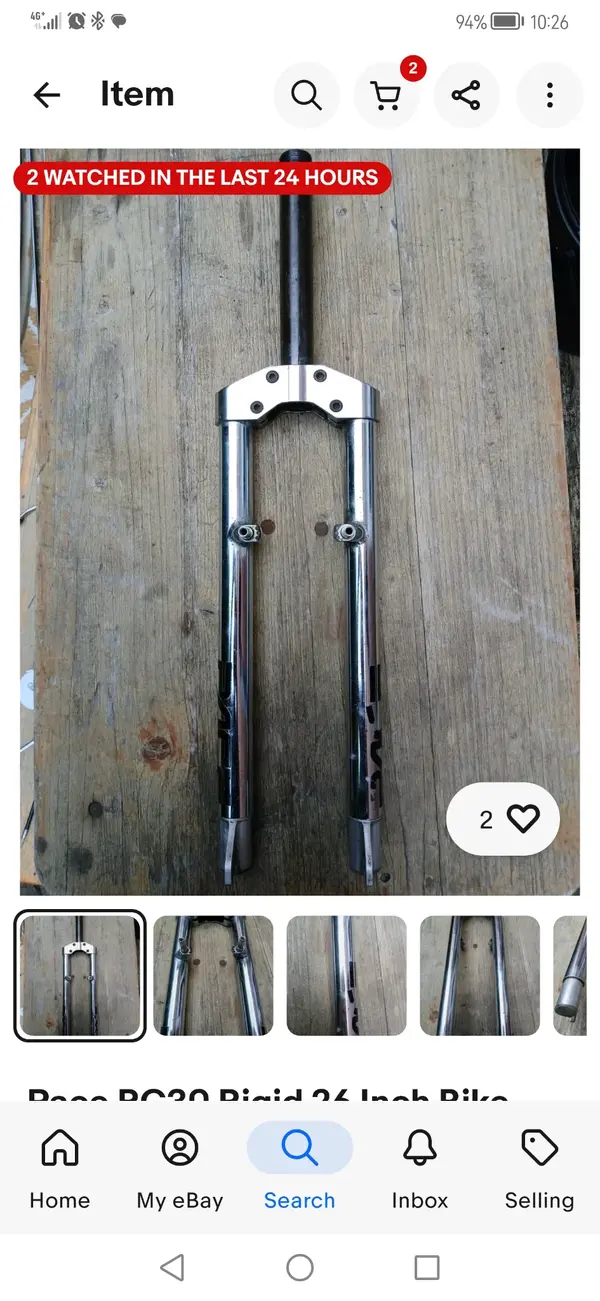Select the first photo thumbnail

[x=80, y=975]
